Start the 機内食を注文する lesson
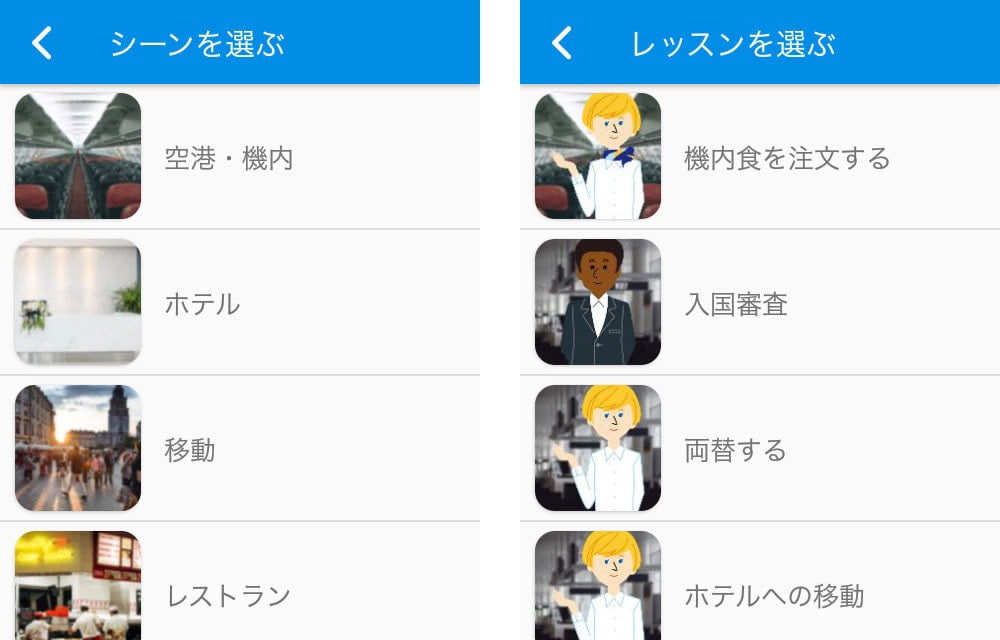 click(x=786, y=157)
